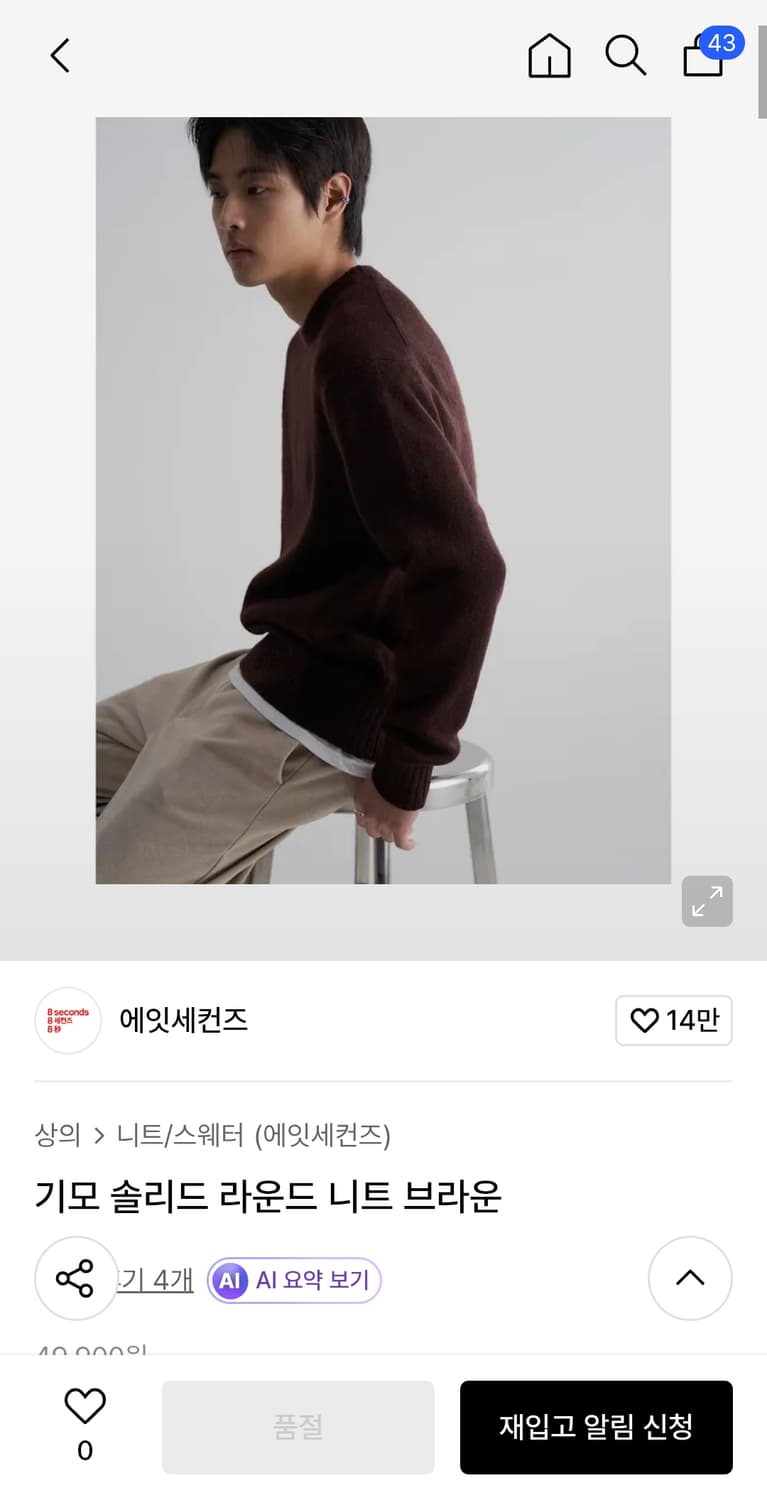Open the 8 seconds brand logo
Screen dimensions: 767x1500
(68, 1020)
